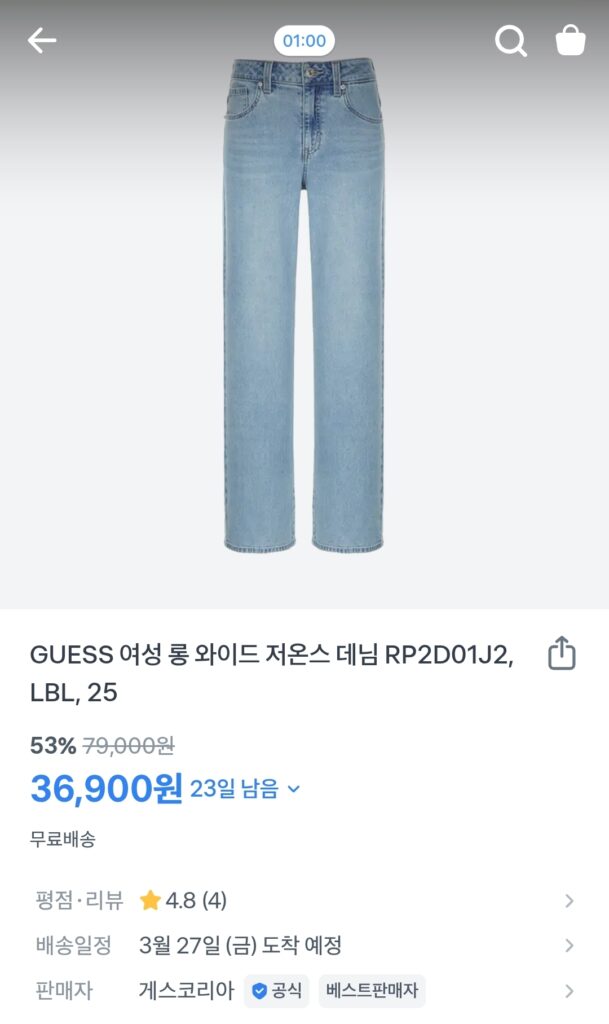Open the search magnifier
This screenshot has width=609, height=1024.
coord(510,41)
